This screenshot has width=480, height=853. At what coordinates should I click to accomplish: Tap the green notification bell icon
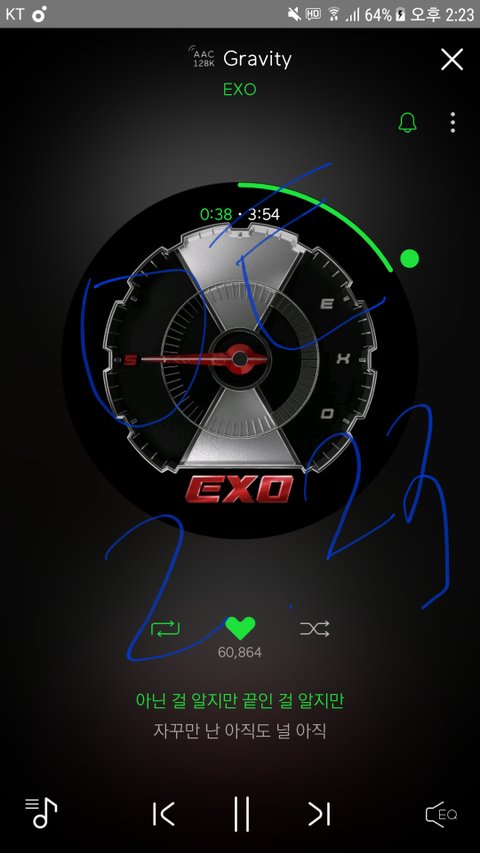point(408,123)
